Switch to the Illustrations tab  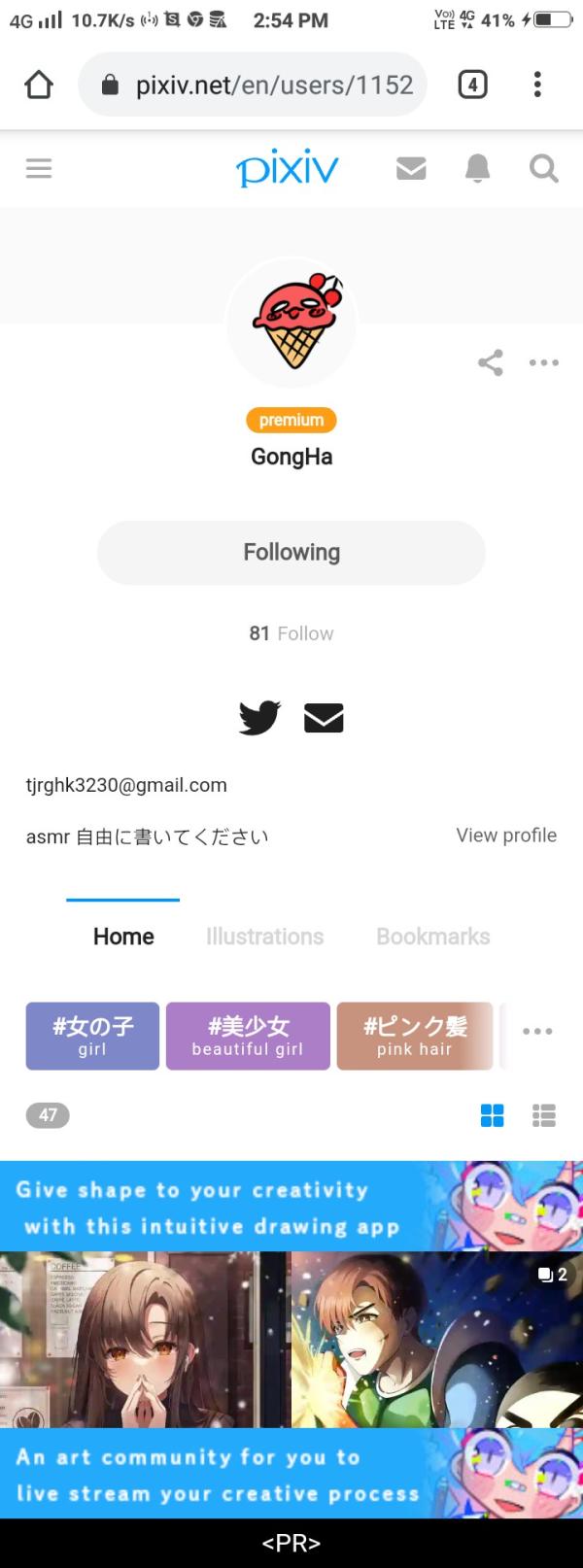[264, 937]
